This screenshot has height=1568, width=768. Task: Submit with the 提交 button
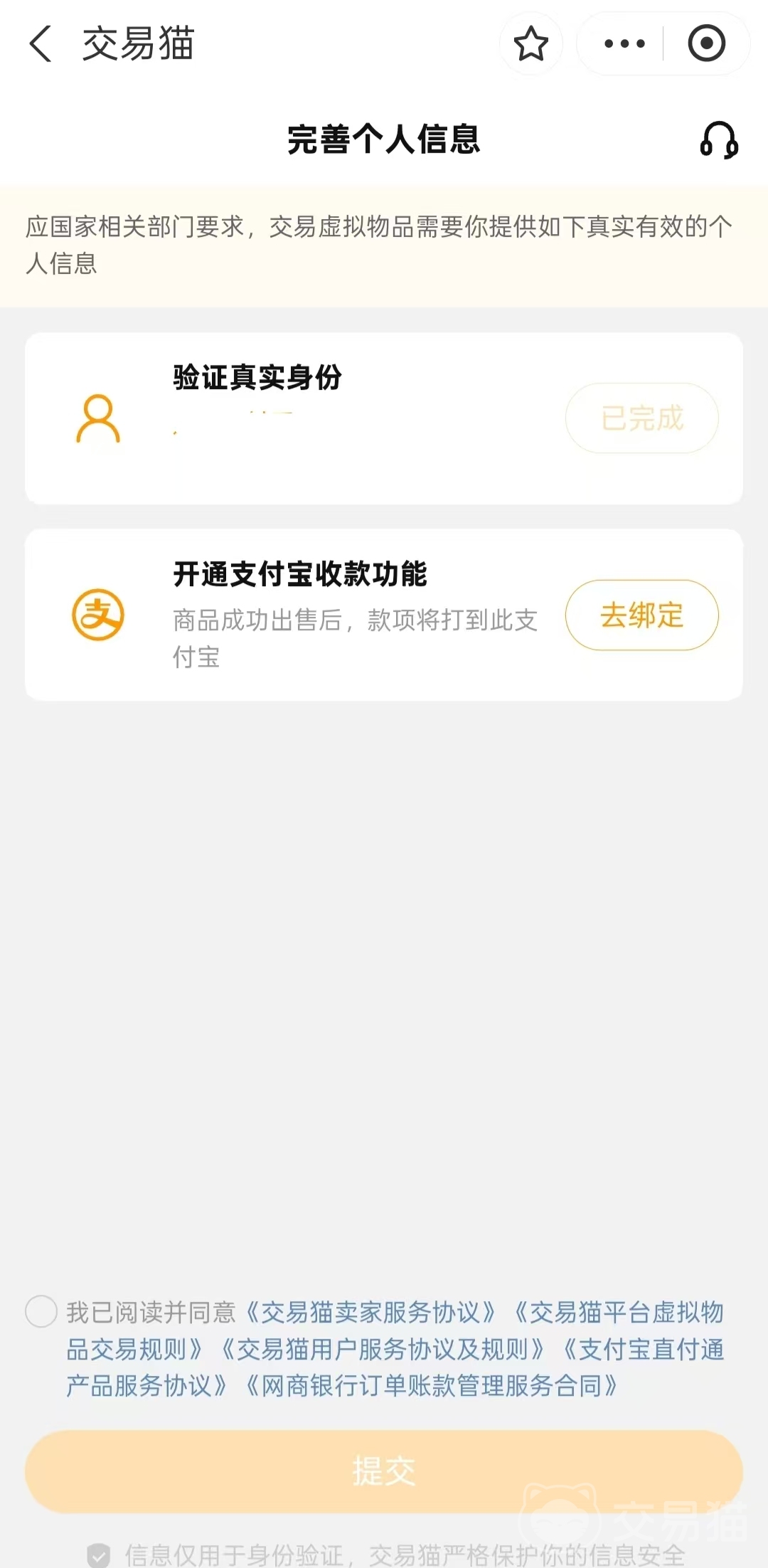[x=384, y=1471]
